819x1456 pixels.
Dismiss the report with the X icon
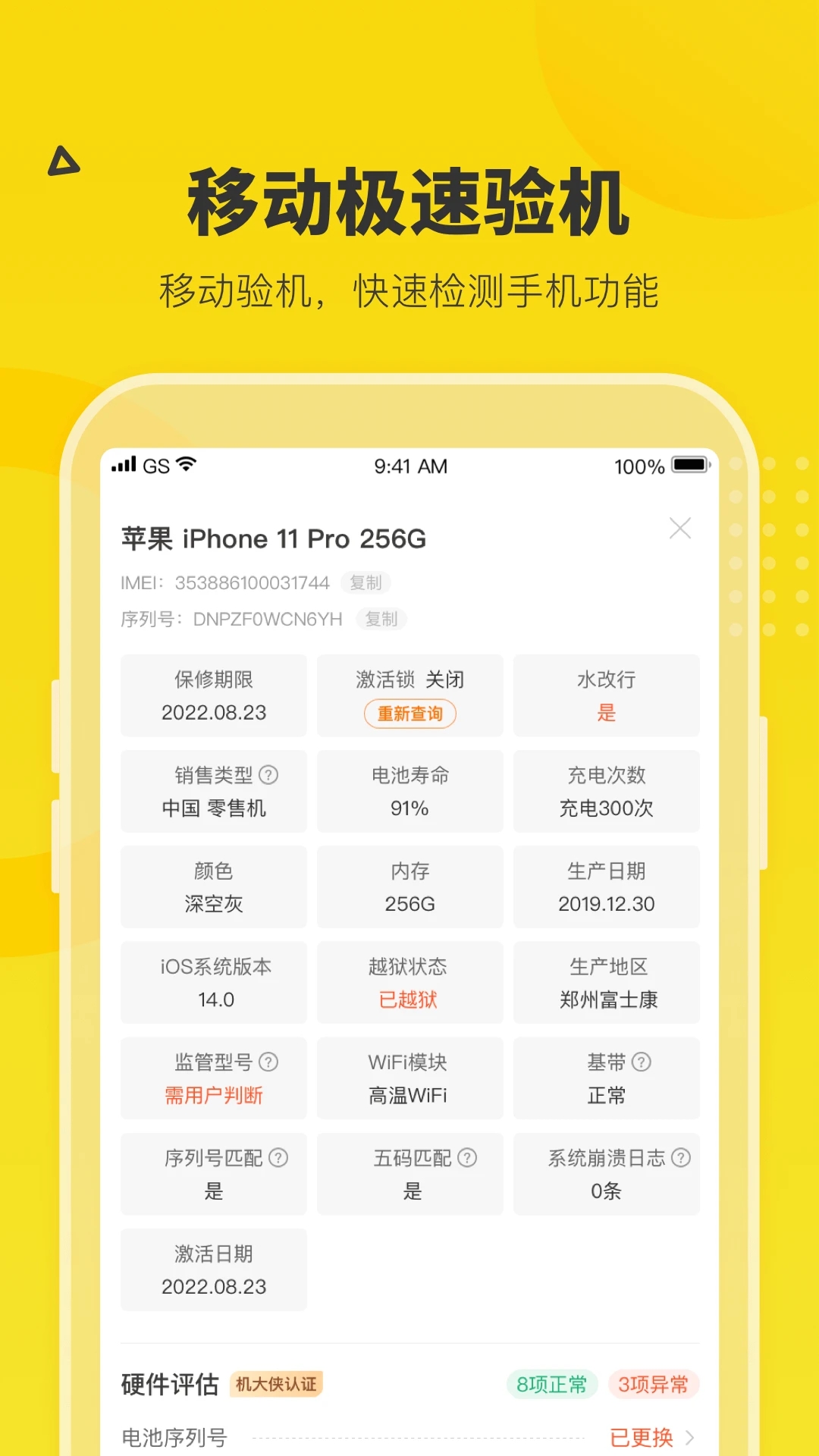680,529
